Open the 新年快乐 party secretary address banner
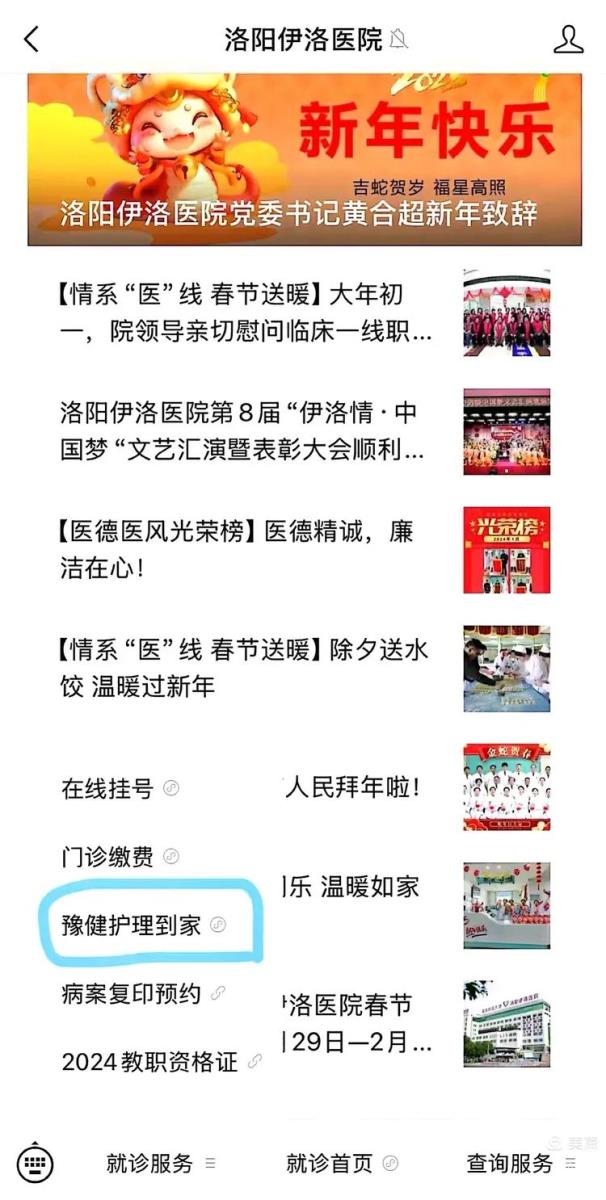 pos(303,160)
